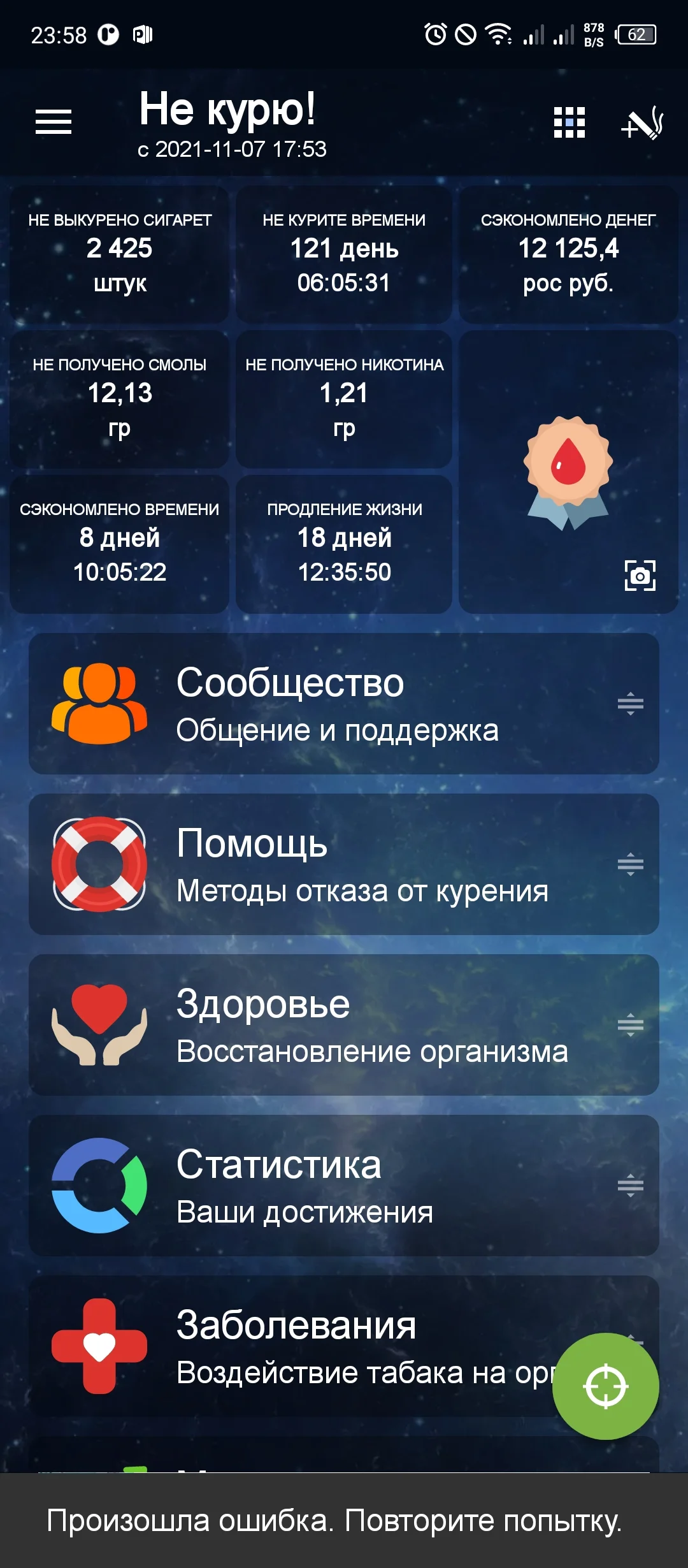Click the camera icon on the achievement badge

coord(641,576)
